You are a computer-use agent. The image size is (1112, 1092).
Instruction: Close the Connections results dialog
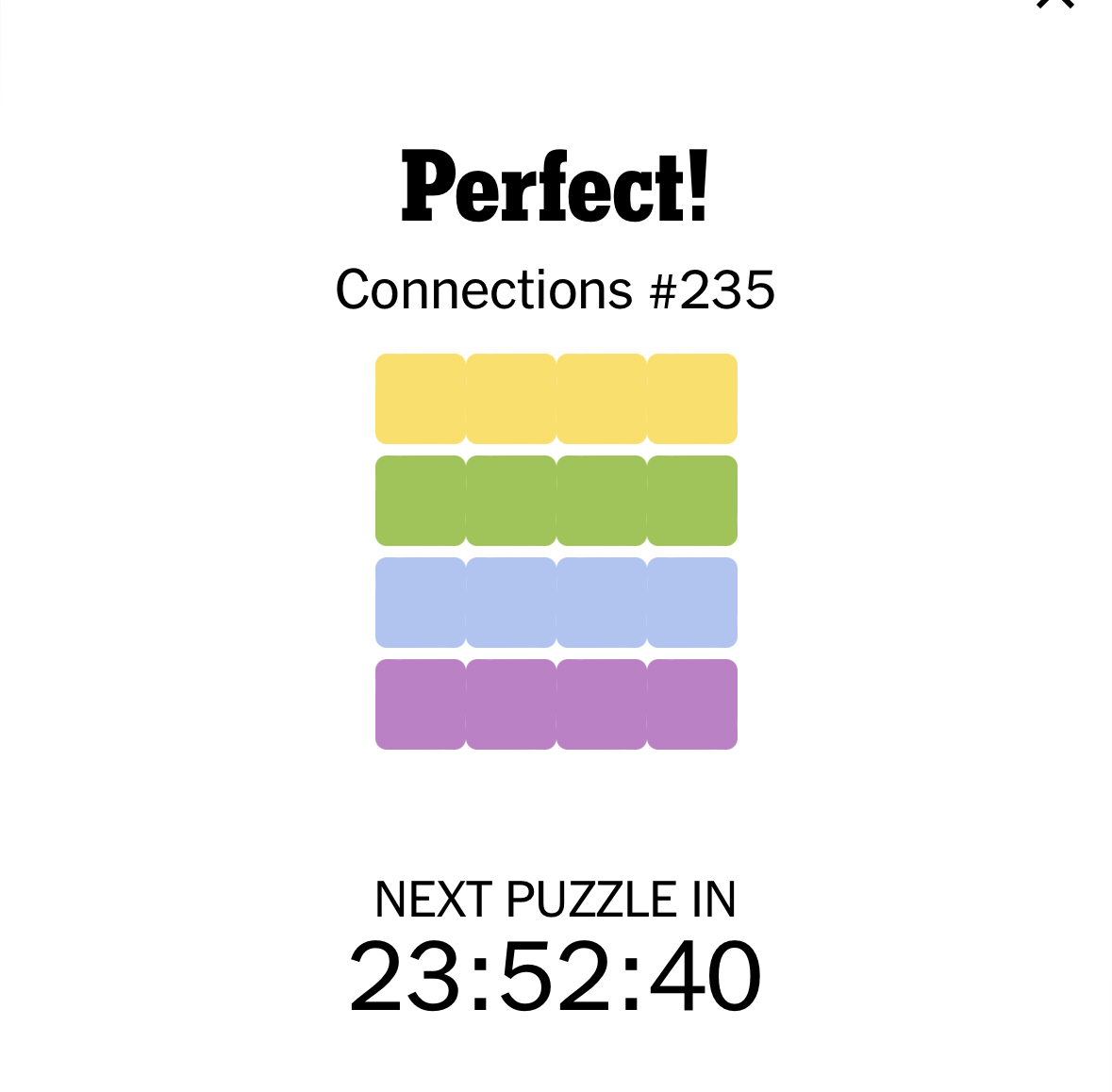click(x=1054, y=4)
